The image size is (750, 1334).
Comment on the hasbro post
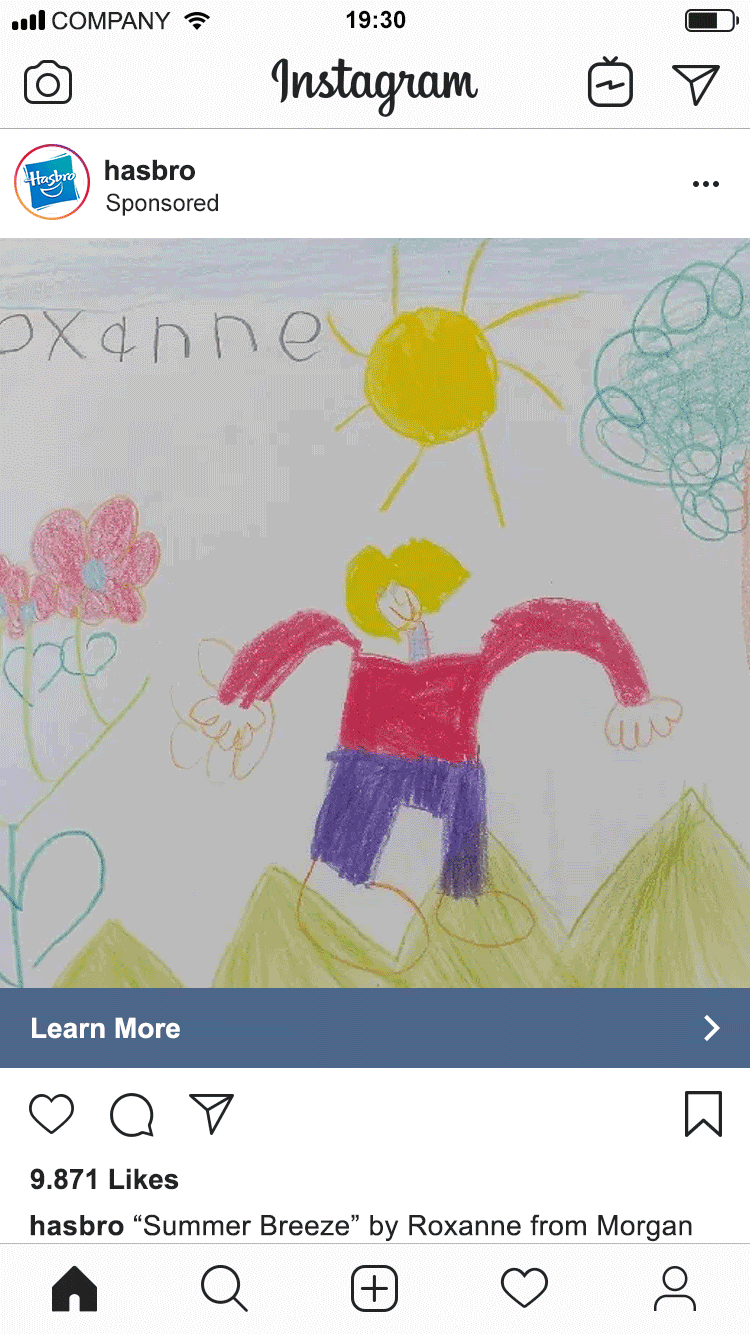pos(132,1115)
